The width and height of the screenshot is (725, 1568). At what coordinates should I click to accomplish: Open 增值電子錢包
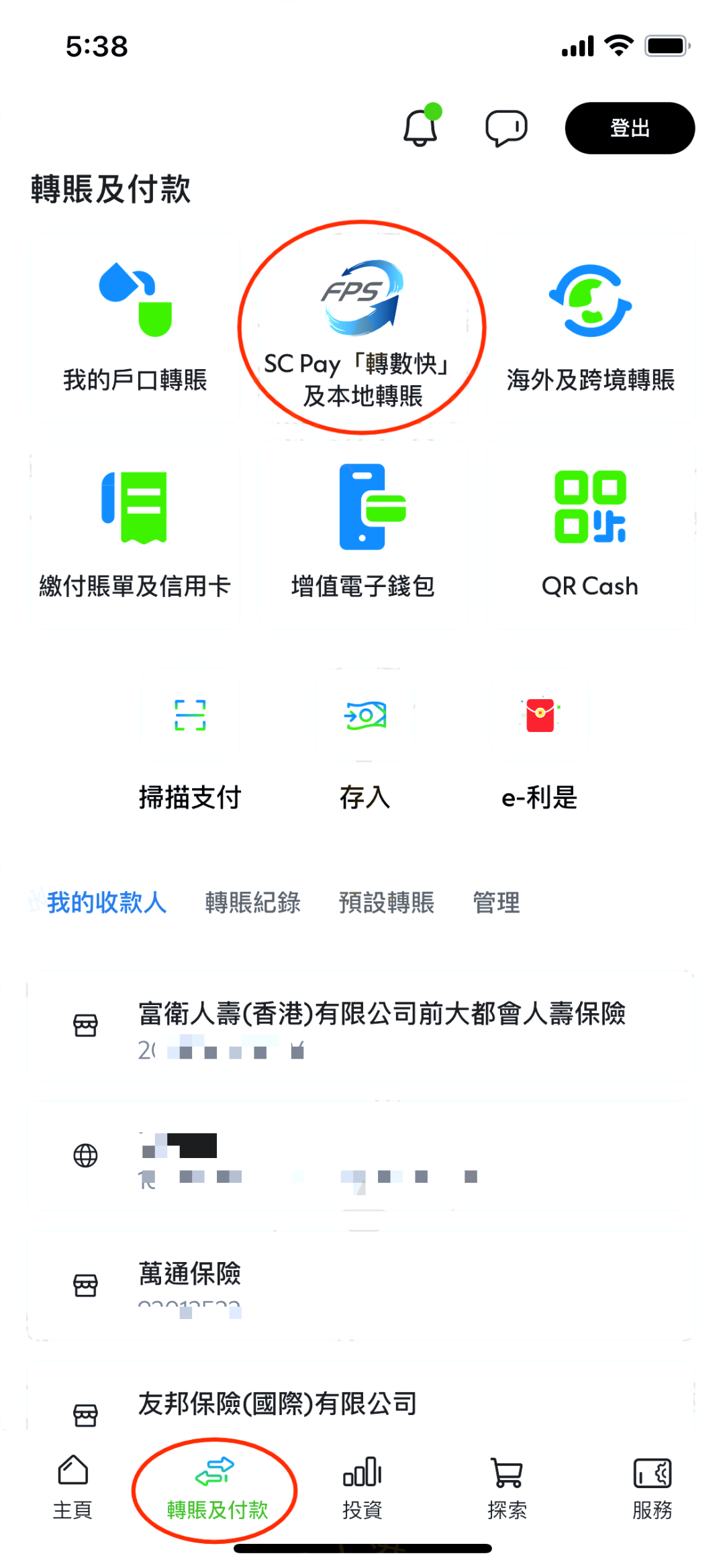[x=362, y=535]
